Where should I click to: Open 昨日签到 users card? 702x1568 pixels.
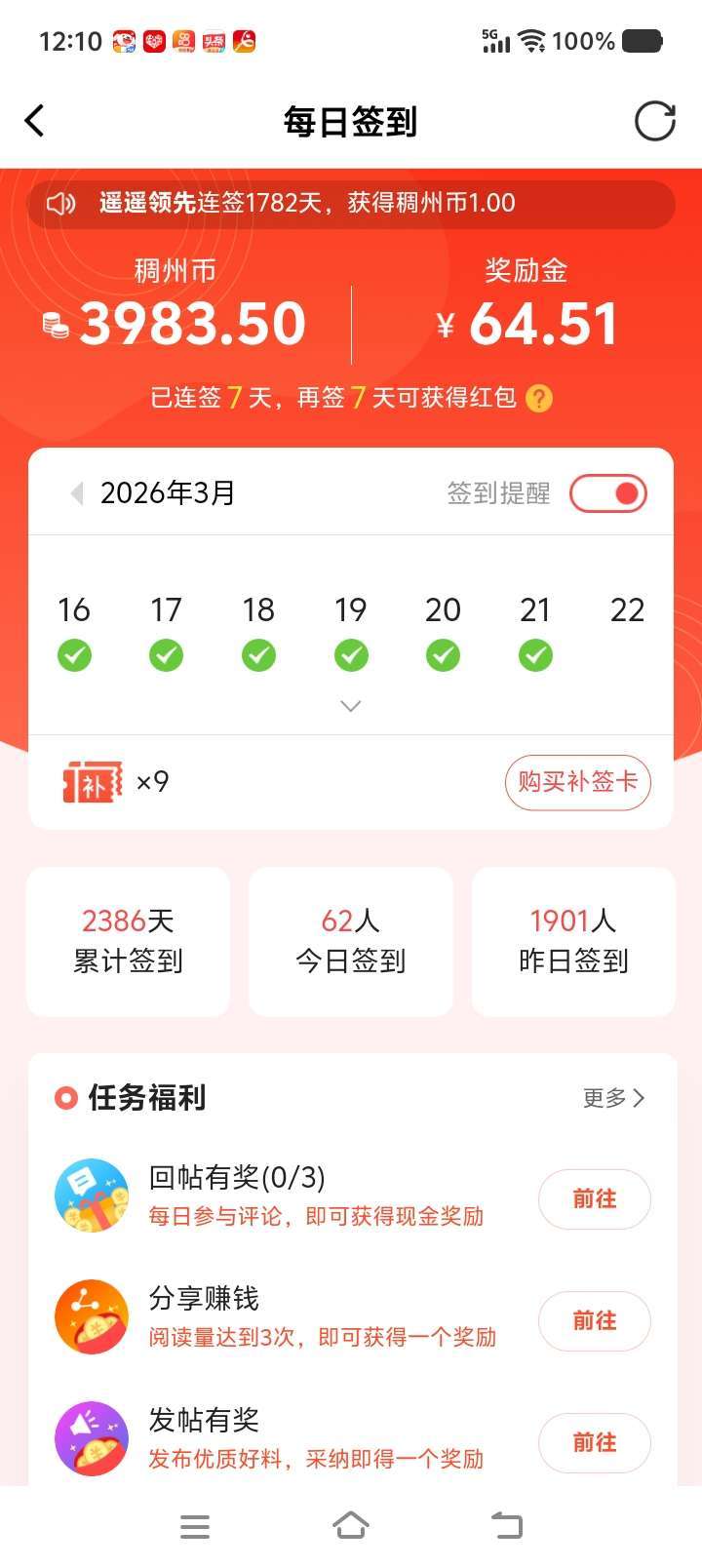(x=573, y=941)
